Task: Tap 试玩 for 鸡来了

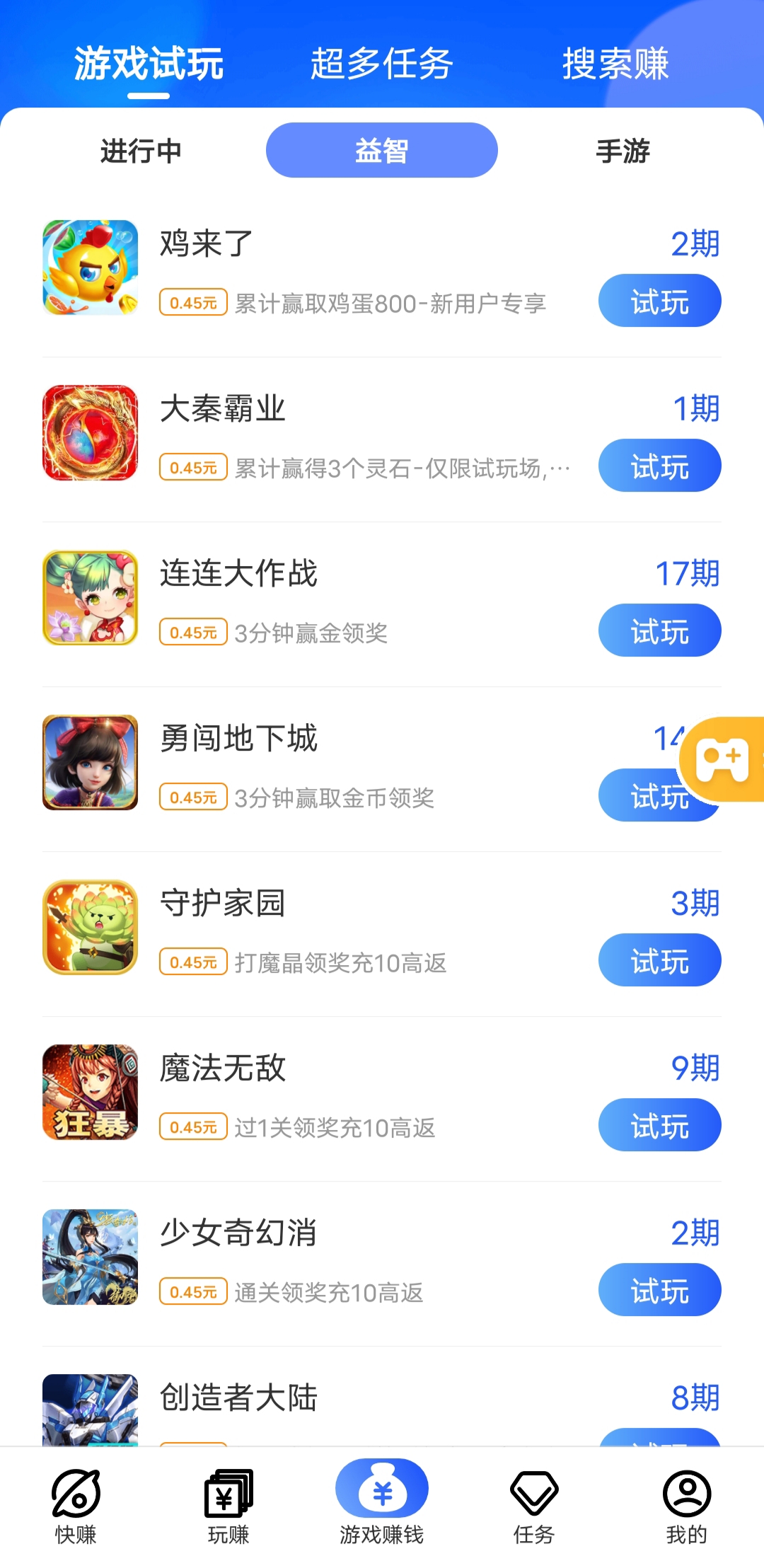Action: click(x=659, y=301)
